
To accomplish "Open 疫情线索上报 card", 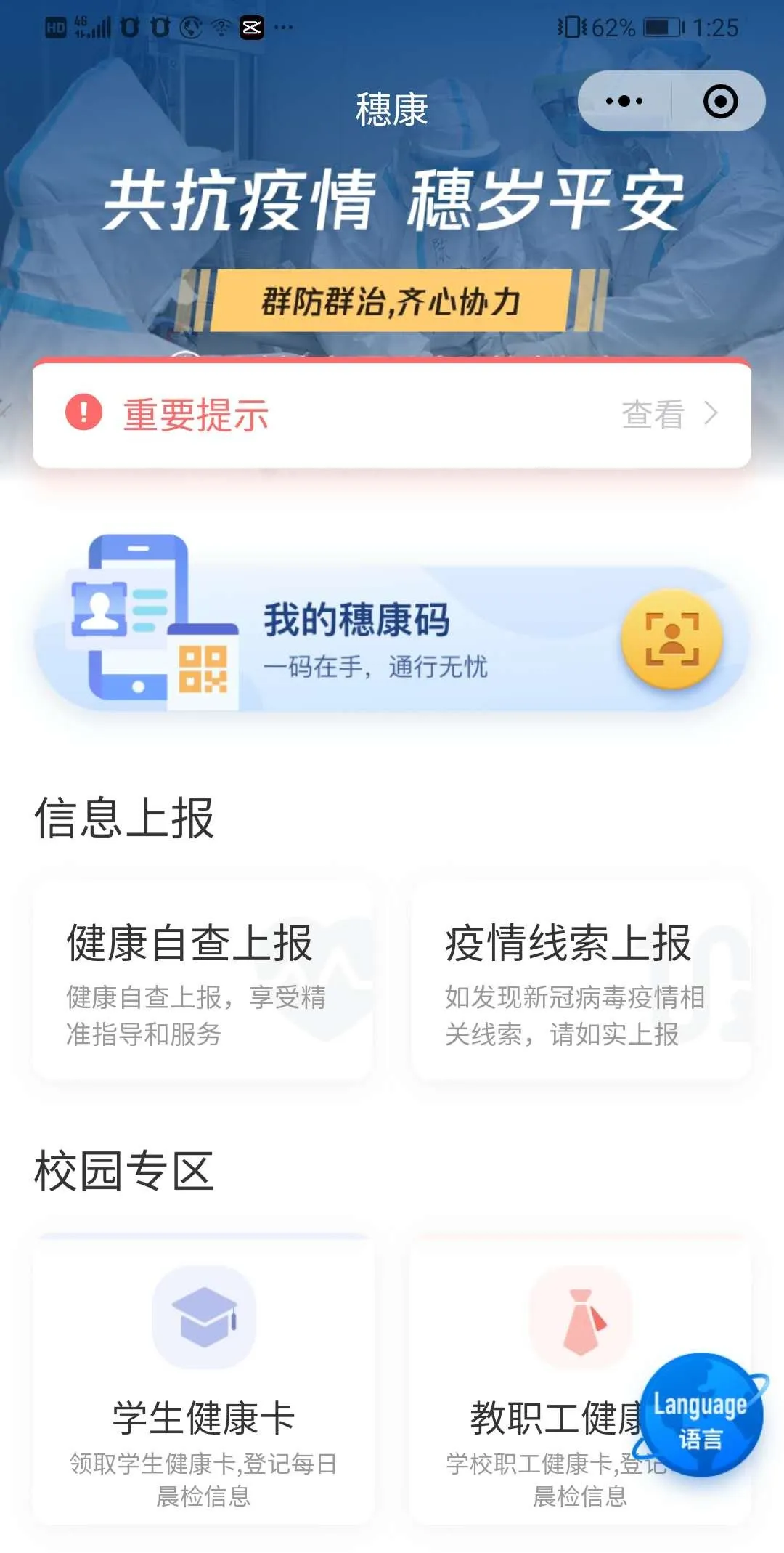I will pos(581,981).
